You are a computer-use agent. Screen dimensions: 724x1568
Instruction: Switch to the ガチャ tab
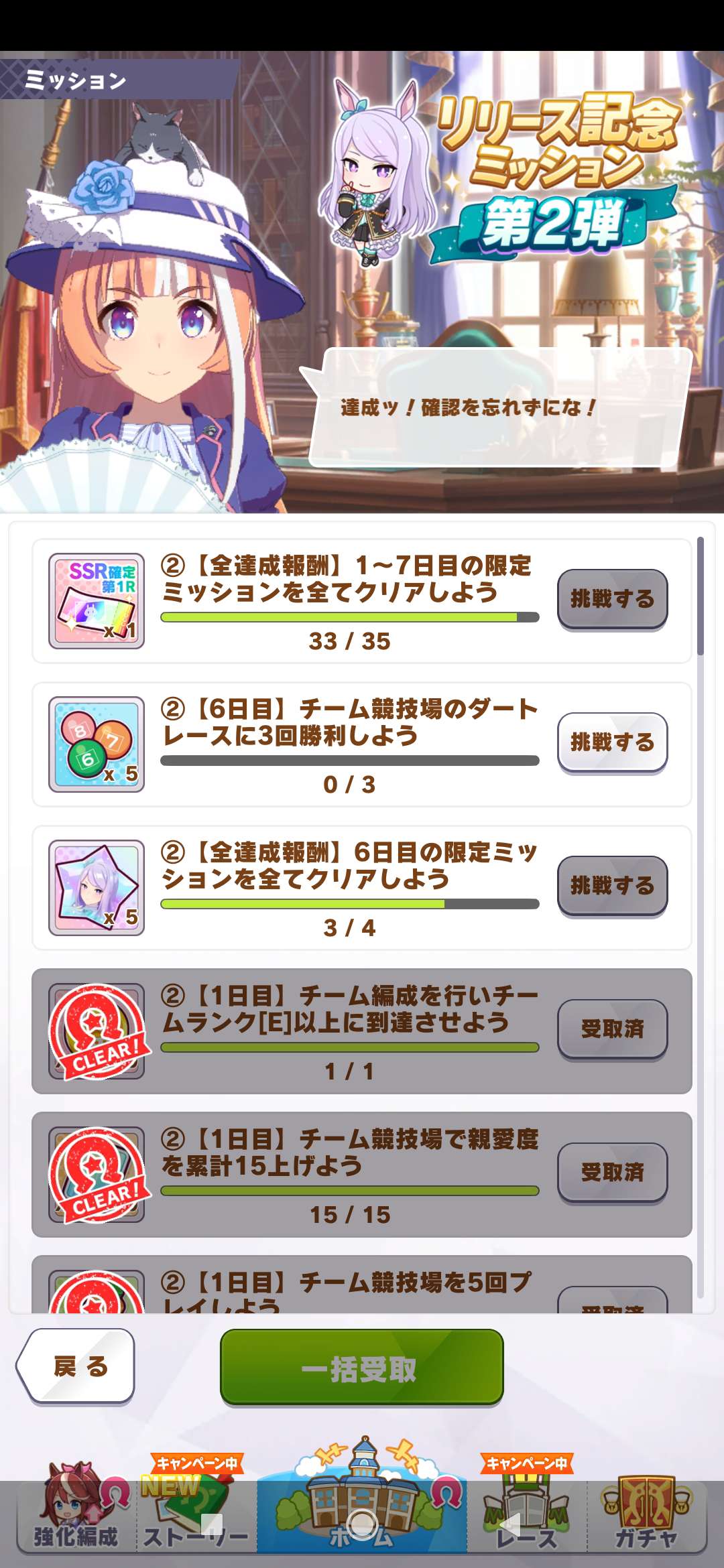[x=646, y=1513]
